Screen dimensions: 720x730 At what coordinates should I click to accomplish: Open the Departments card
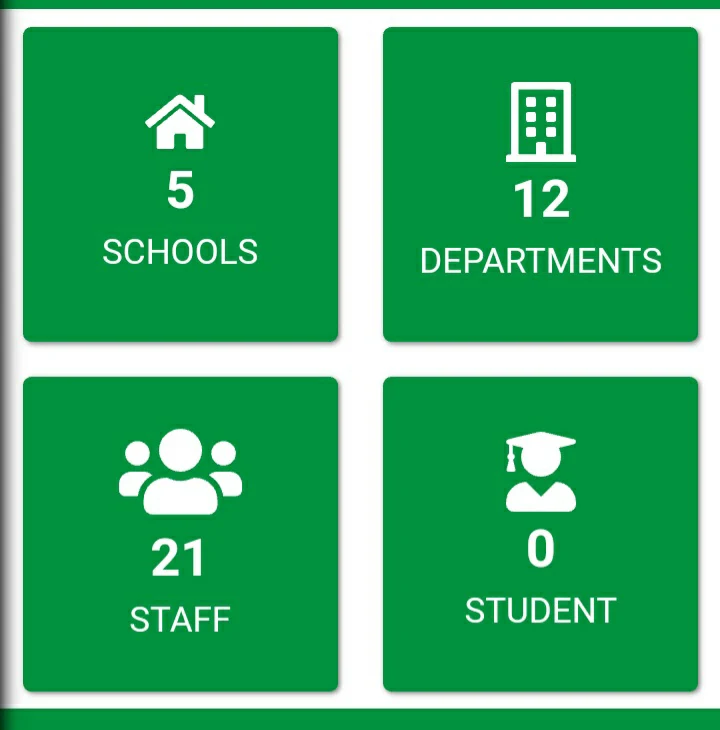(x=540, y=184)
